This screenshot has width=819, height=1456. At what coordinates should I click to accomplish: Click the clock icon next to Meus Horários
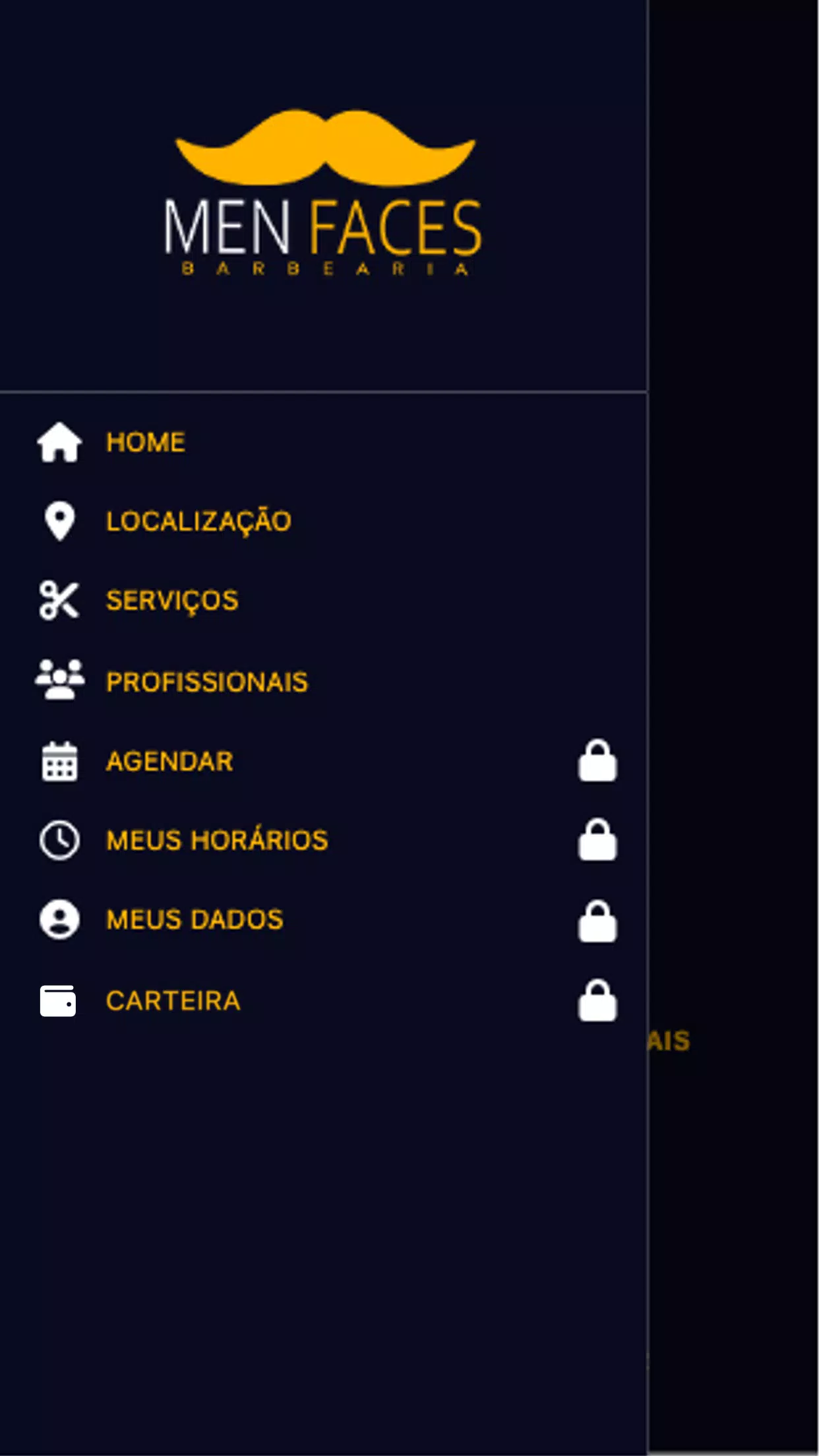click(x=59, y=839)
